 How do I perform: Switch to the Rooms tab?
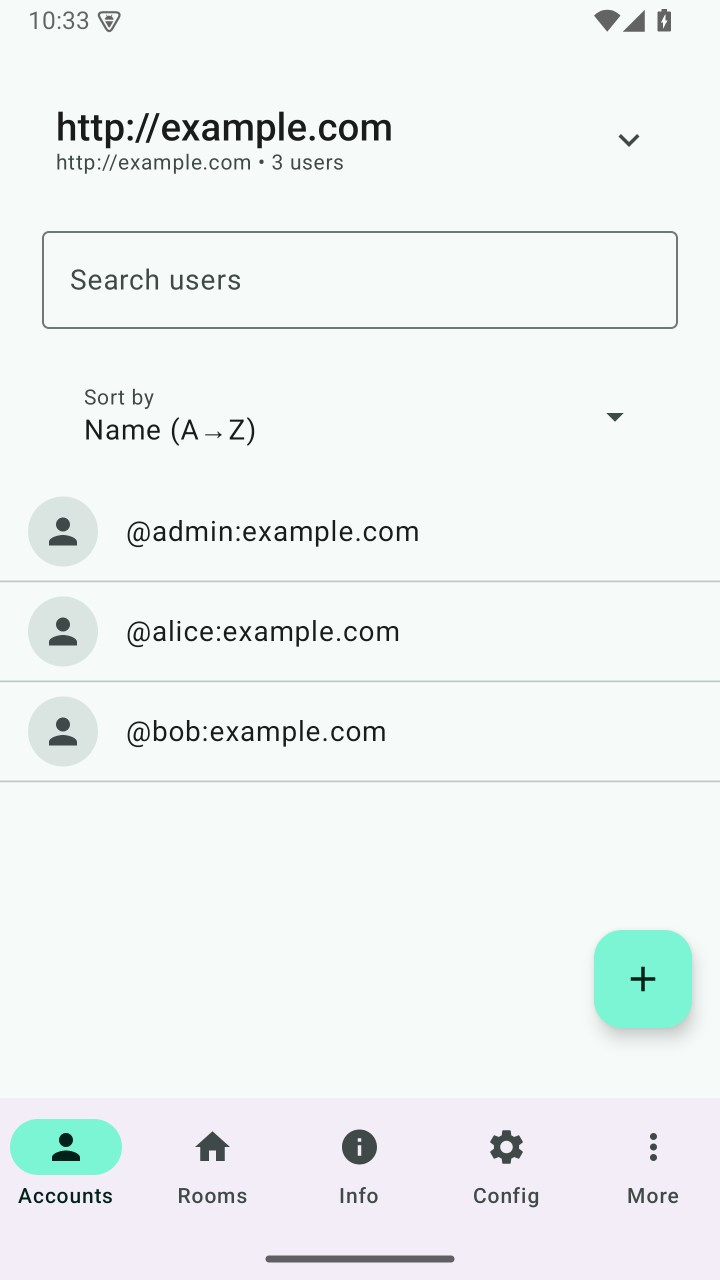coord(212,1166)
